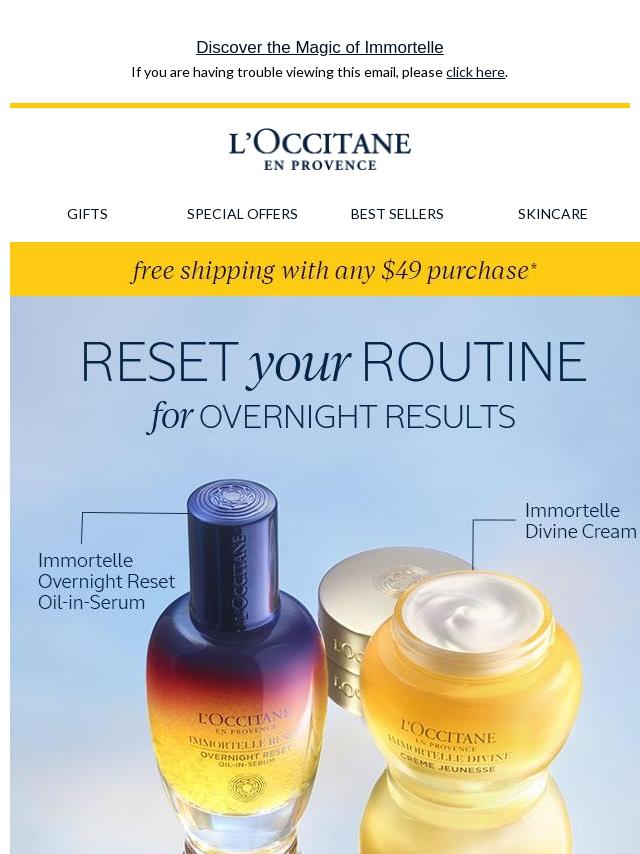Screen dimensions: 640x854
Task: Tap the 'click here' link to view the email
Action: 475,72
